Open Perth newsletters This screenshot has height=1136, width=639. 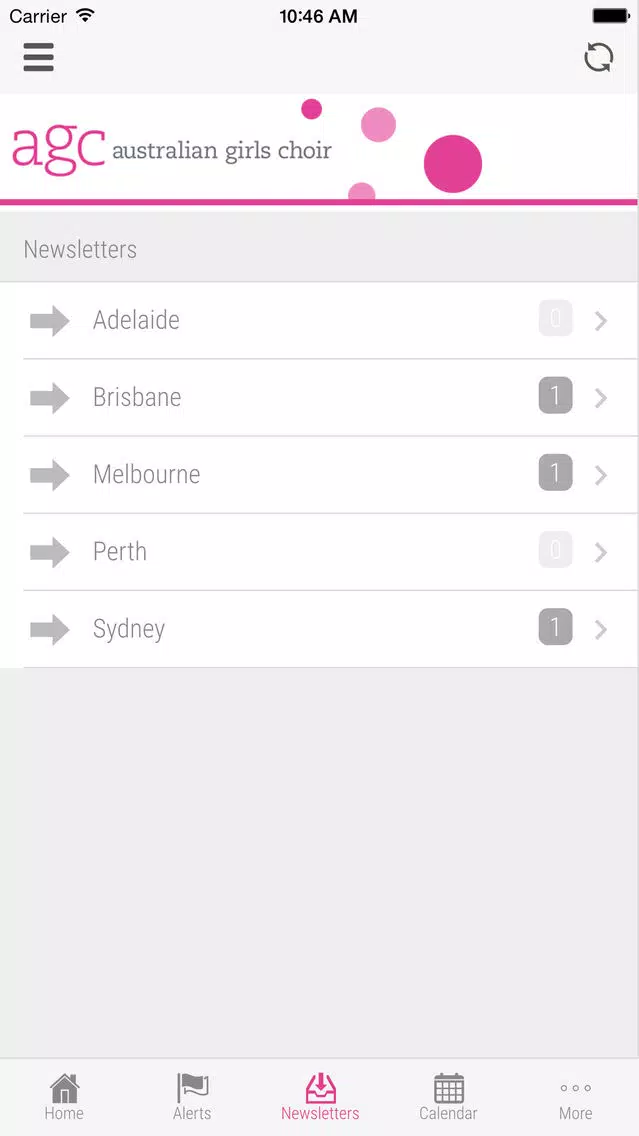[320, 552]
